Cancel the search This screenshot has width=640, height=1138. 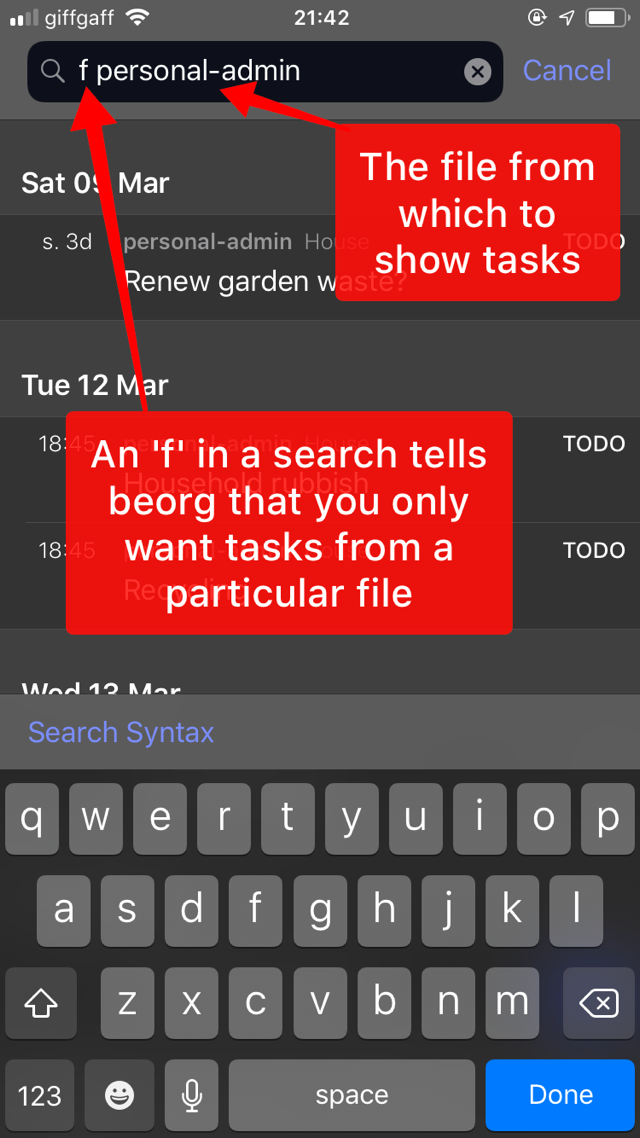(x=567, y=70)
